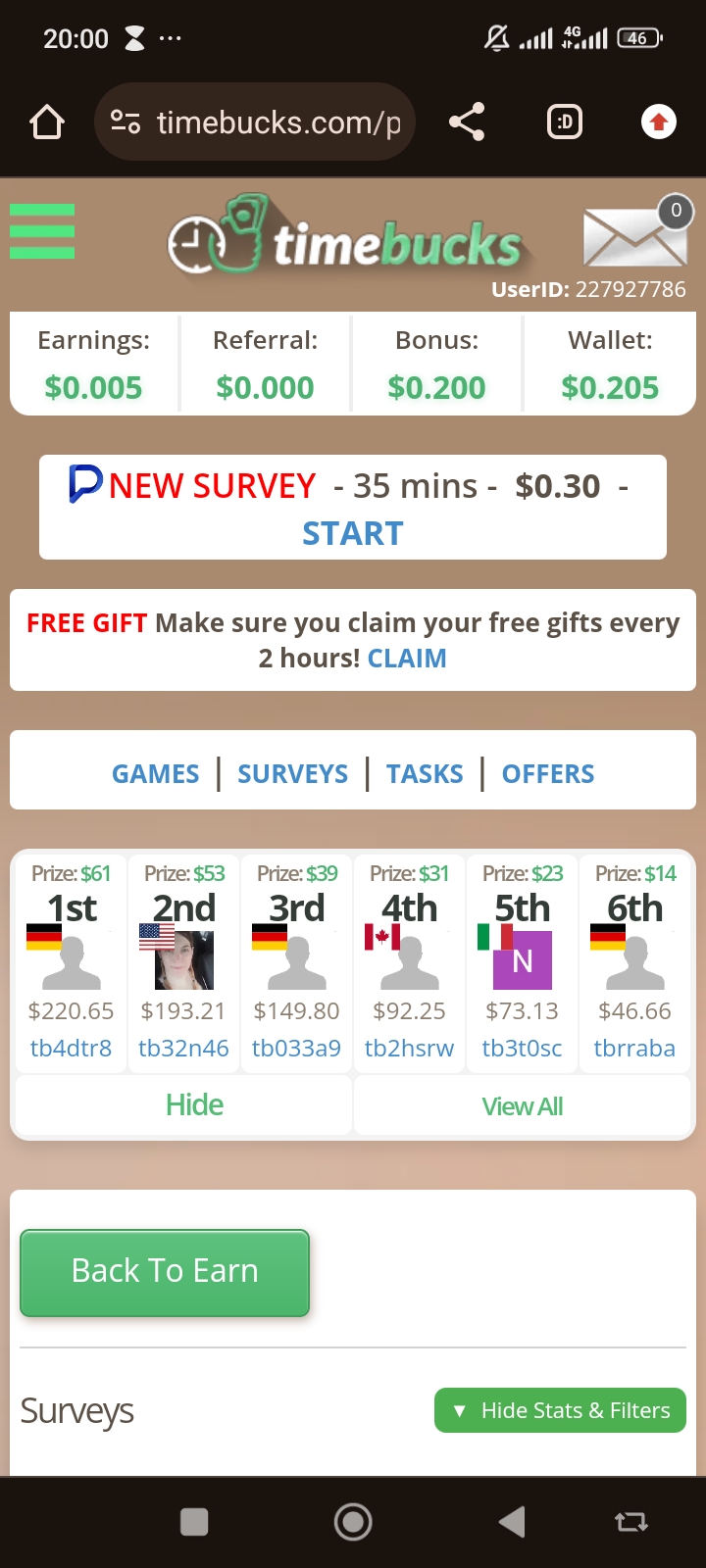
Task: Open 2nd place user tb32n46 profile
Action: pyautogui.click(x=183, y=1049)
